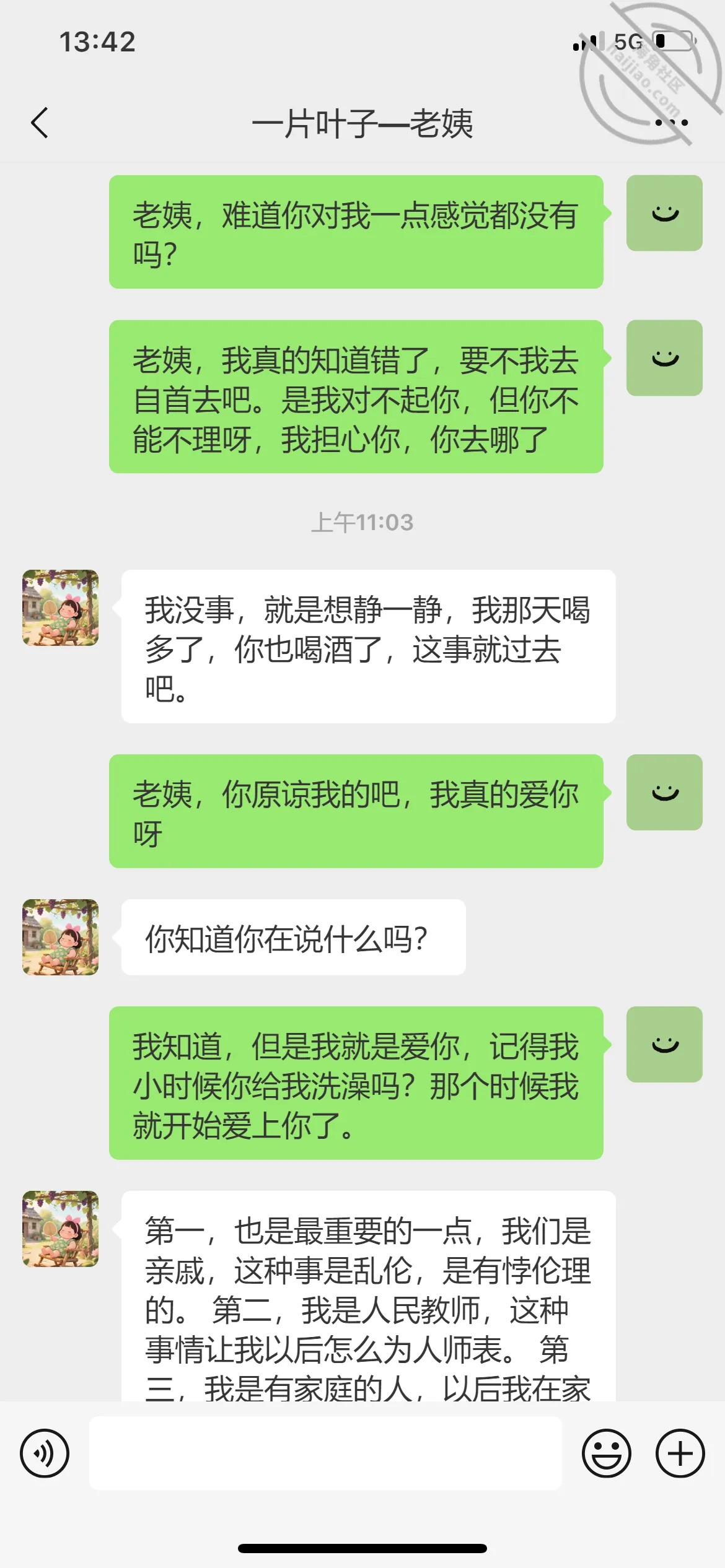Open my avatar beside 难道你对我 message
The image size is (725, 1568).
pyautogui.click(x=664, y=213)
